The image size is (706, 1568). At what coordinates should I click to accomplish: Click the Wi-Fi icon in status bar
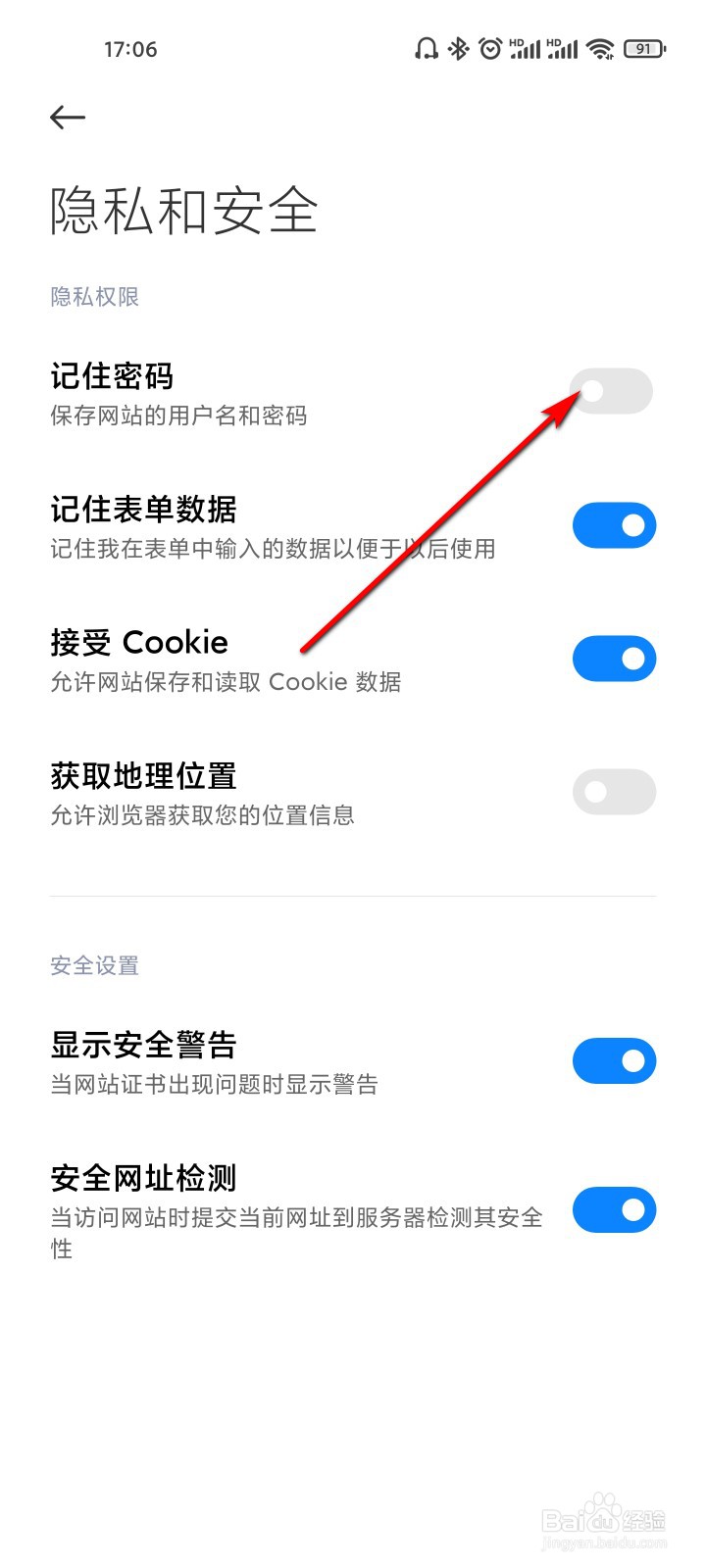coord(600,48)
